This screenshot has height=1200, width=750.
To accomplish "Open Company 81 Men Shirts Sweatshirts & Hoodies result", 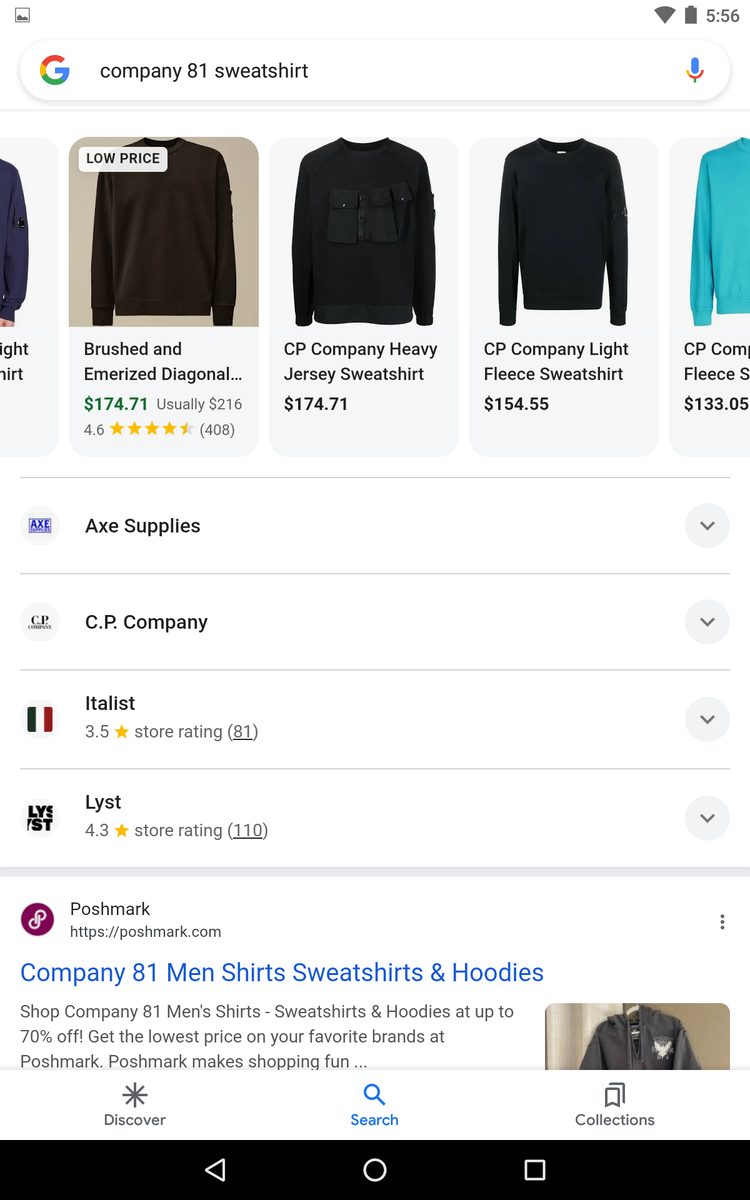I will (x=282, y=973).
